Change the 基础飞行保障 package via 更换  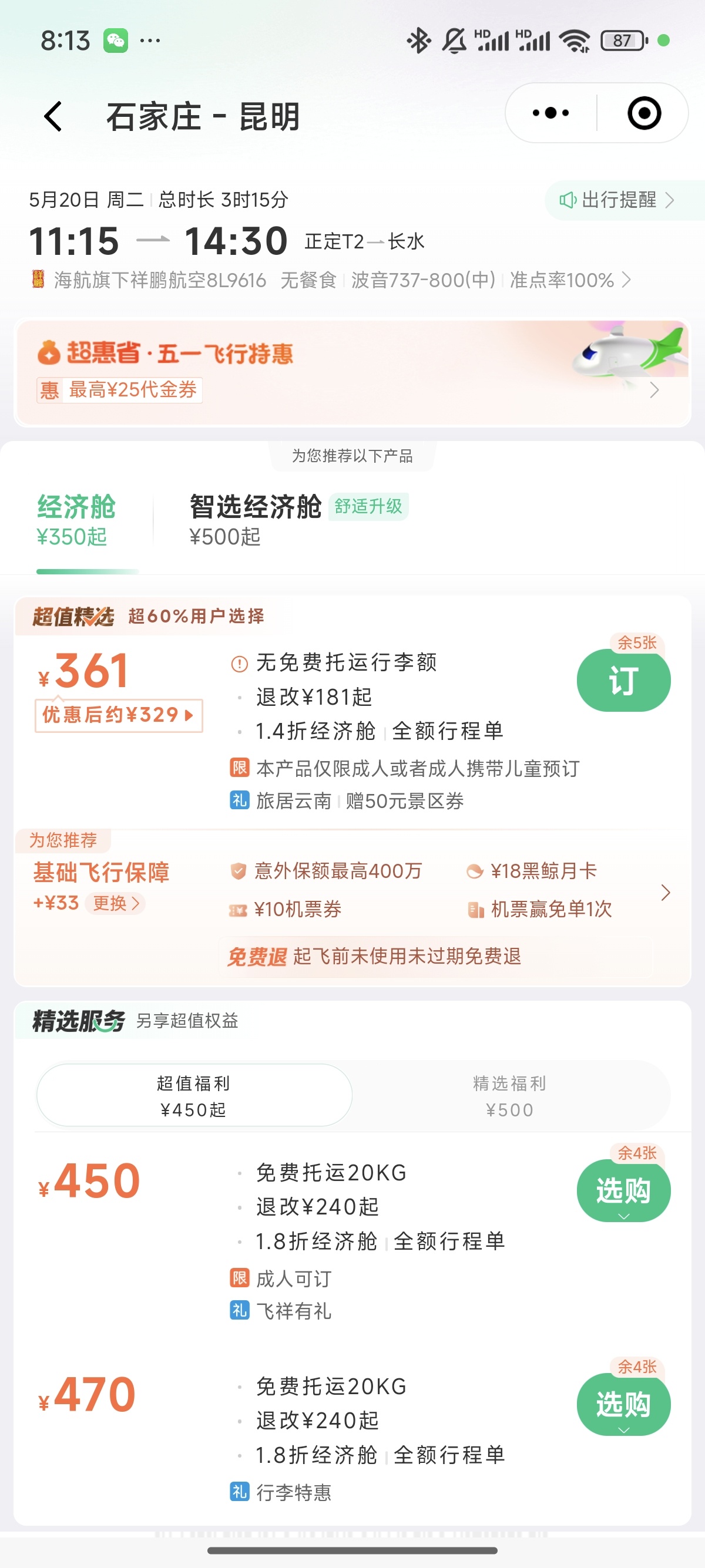point(116,903)
